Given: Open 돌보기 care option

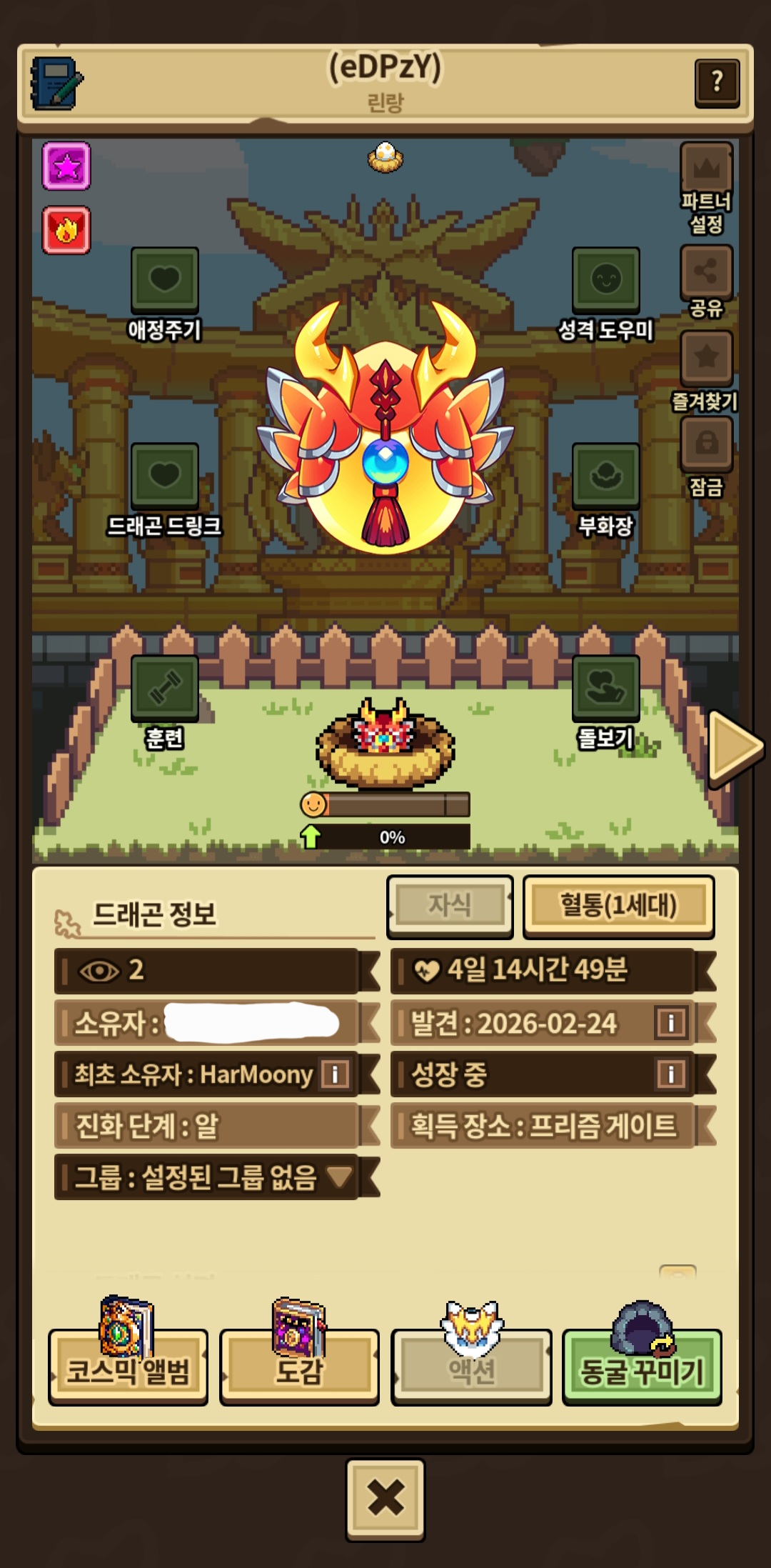Looking at the screenshot, I should pyautogui.click(x=605, y=687).
